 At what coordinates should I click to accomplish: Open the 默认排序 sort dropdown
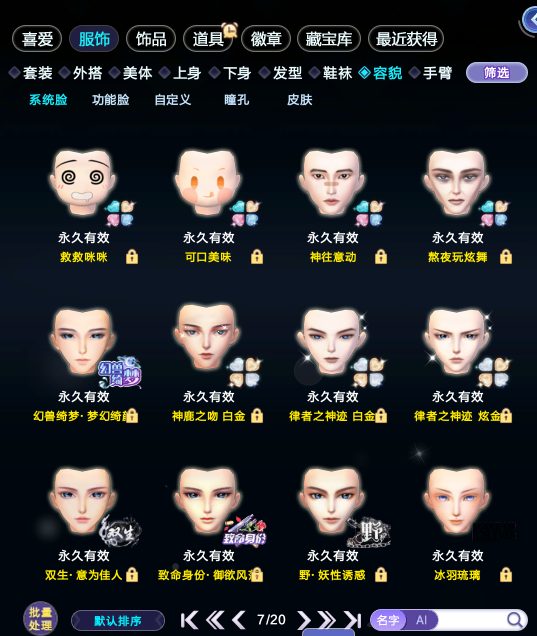pyautogui.click(x=118, y=621)
